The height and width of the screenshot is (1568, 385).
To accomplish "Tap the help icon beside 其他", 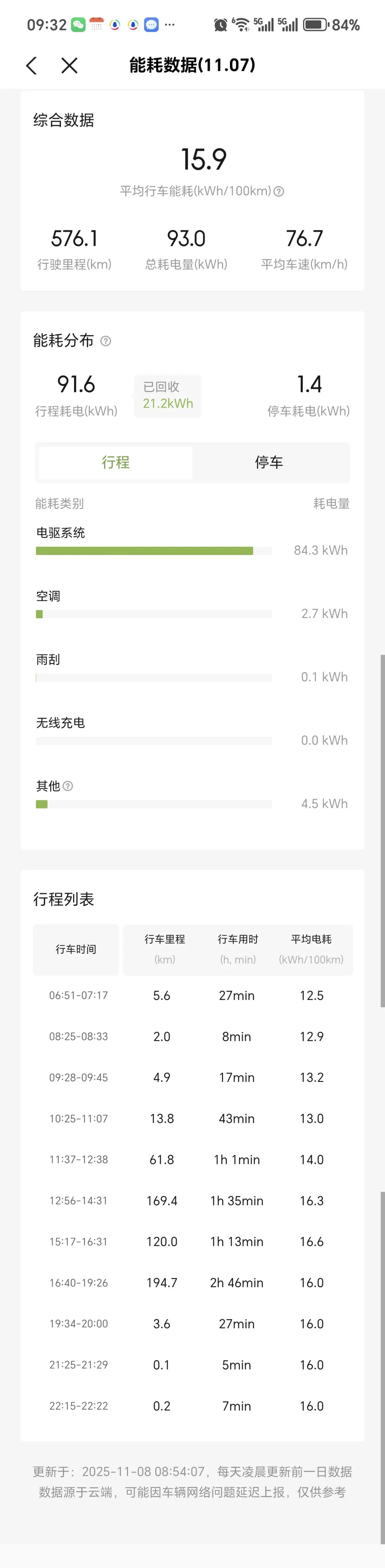I will (68, 786).
